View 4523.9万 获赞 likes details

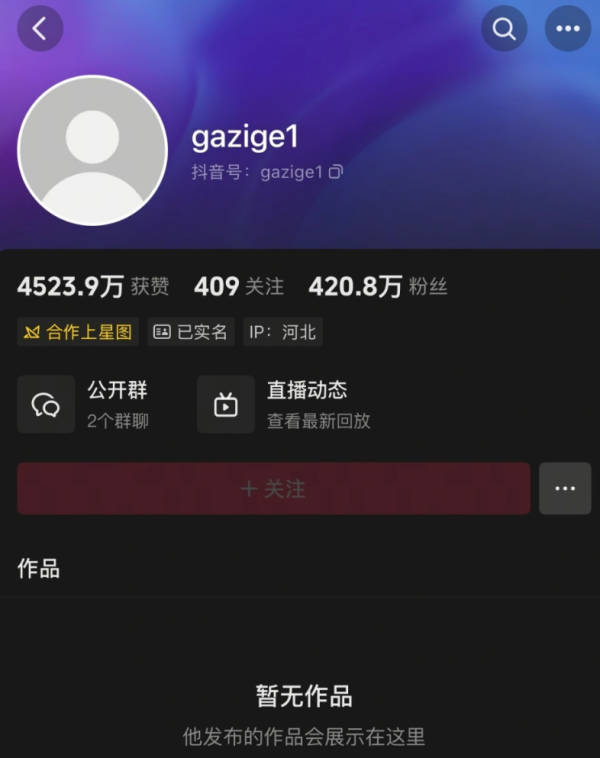tap(93, 287)
